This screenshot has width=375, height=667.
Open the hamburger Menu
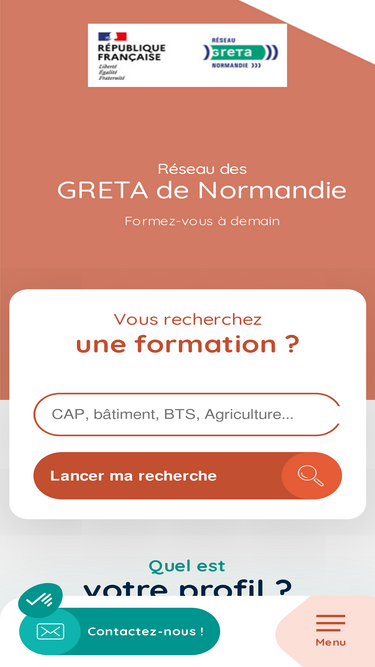330,631
